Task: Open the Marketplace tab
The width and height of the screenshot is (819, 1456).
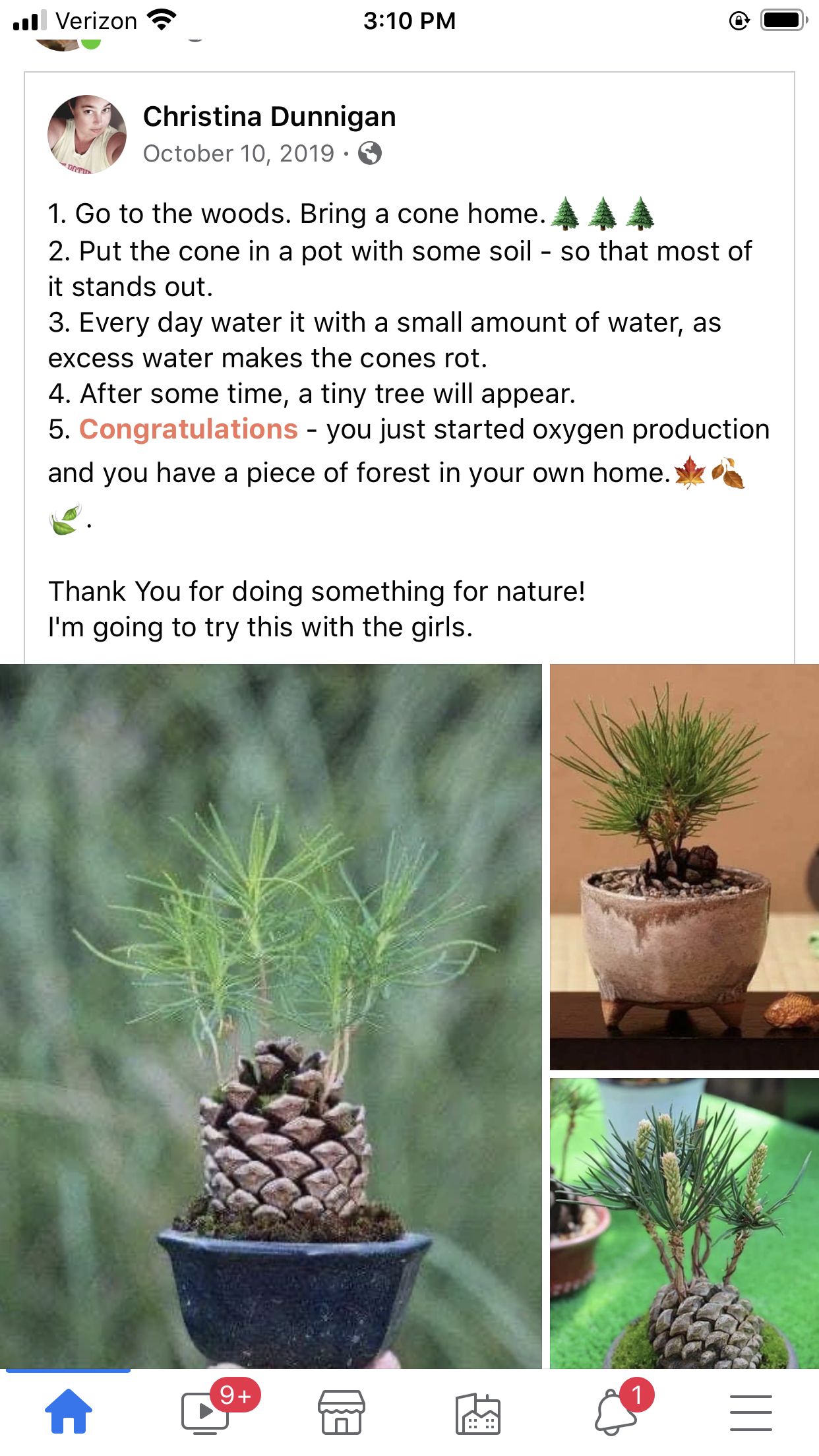Action: [342, 1412]
